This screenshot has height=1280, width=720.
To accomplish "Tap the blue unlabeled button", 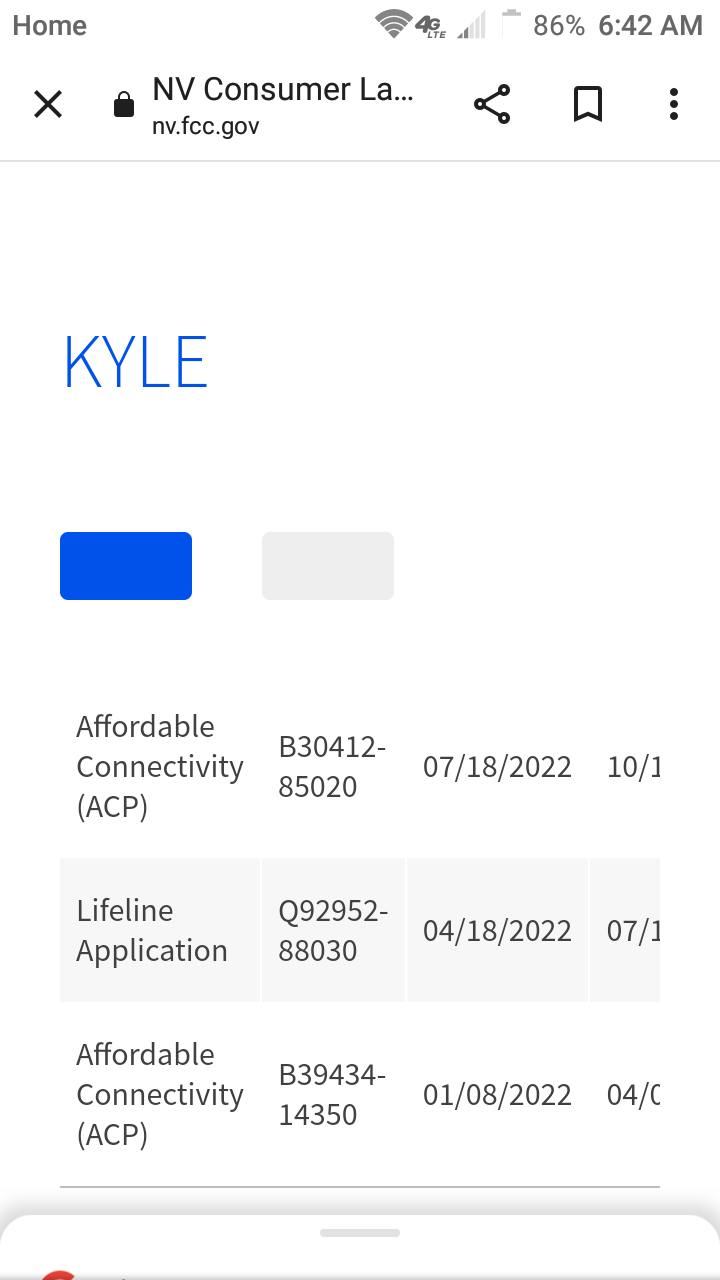I will [126, 566].
